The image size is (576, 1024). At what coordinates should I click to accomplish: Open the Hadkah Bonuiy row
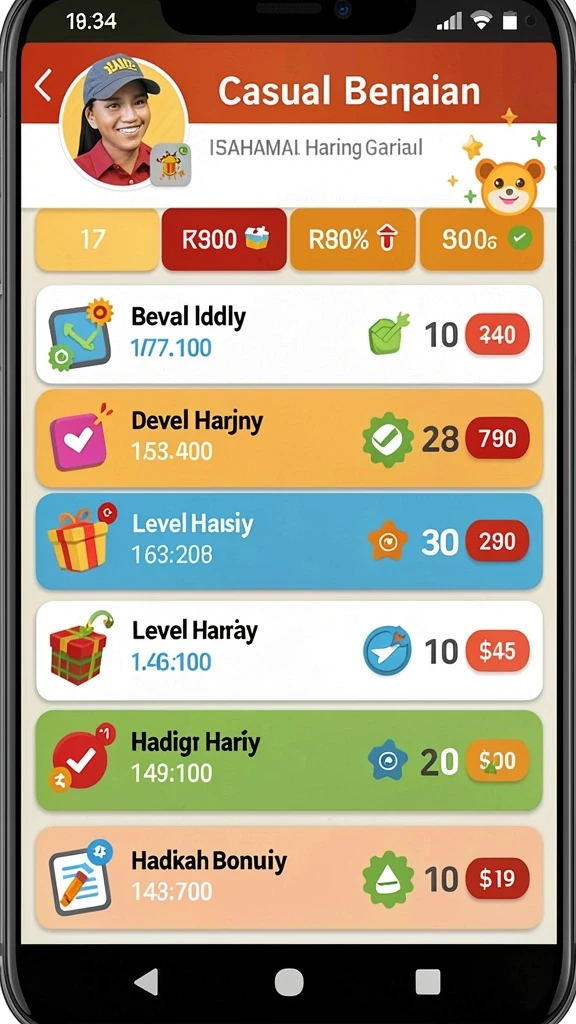pos(289,878)
